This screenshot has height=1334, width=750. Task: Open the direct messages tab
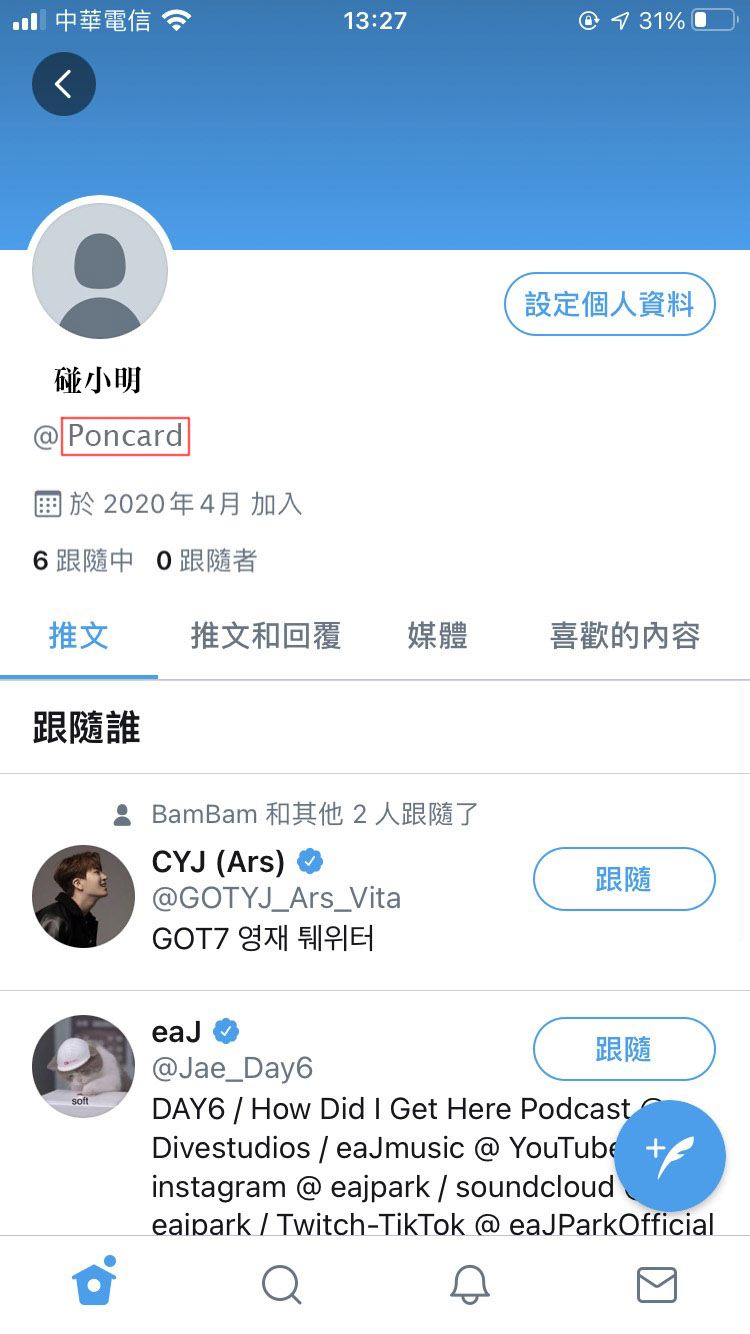pos(656,1284)
